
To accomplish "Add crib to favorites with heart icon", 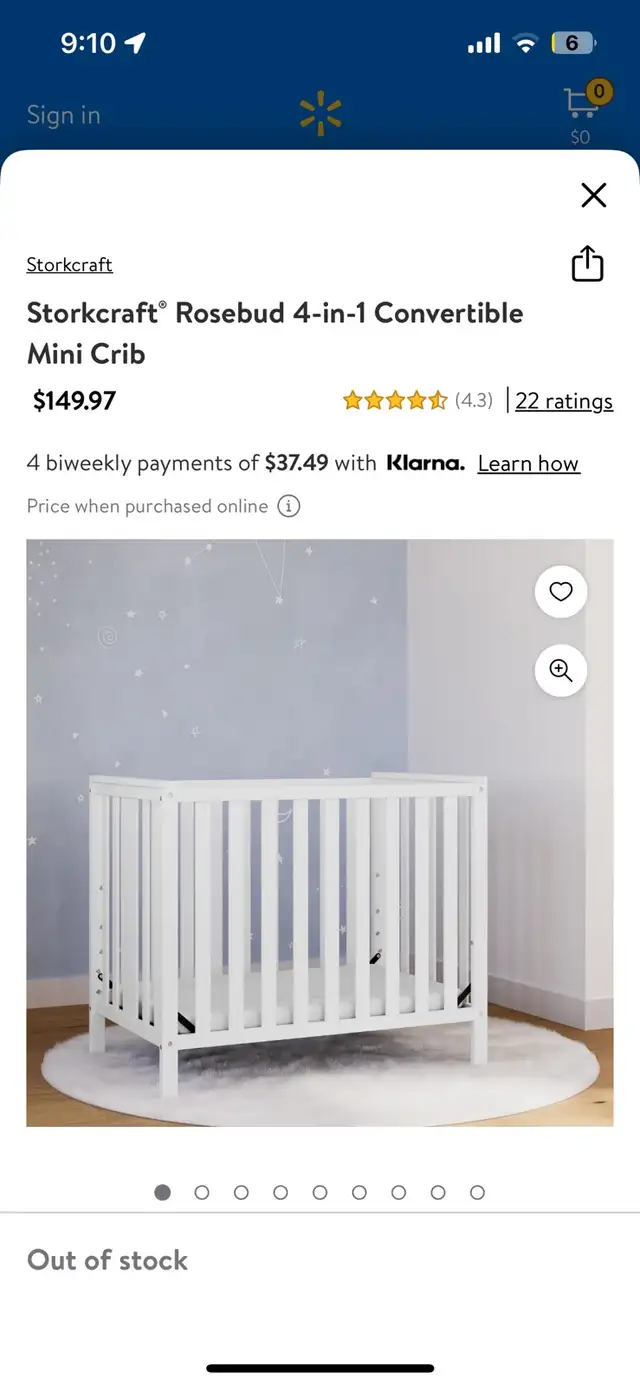I will coord(561,592).
